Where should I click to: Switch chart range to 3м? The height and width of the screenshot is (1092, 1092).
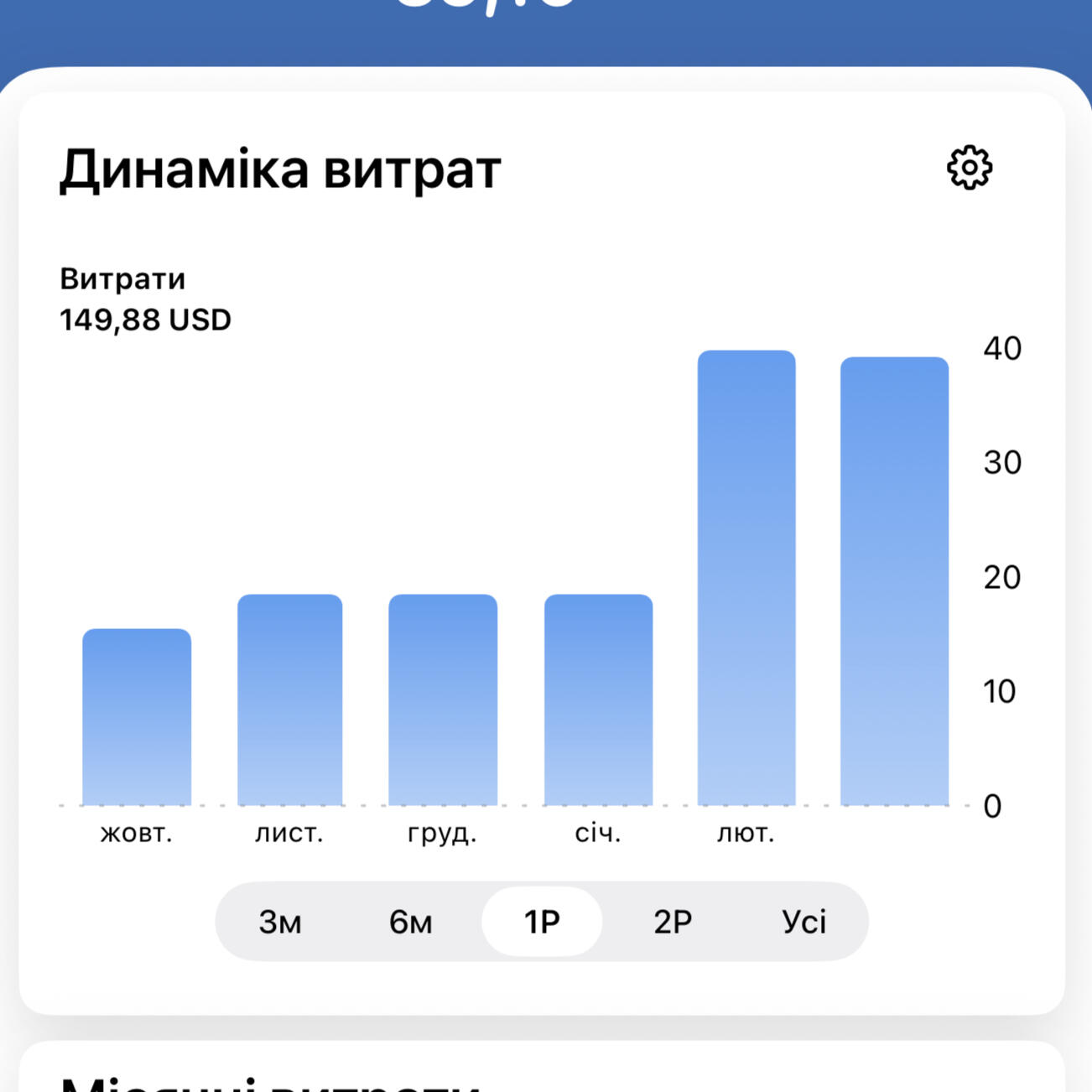click(280, 922)
